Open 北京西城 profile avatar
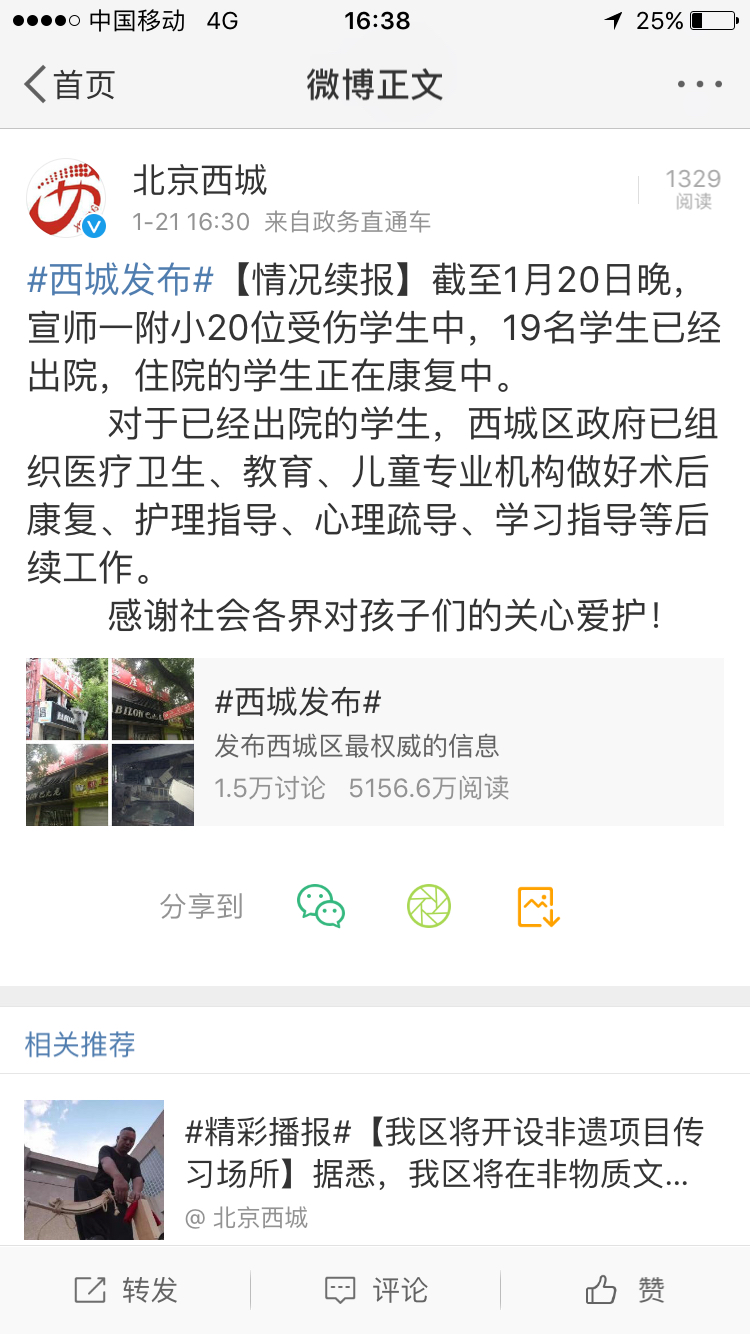The width and height of the screenshot is (750, 1334). click(66, 198)
